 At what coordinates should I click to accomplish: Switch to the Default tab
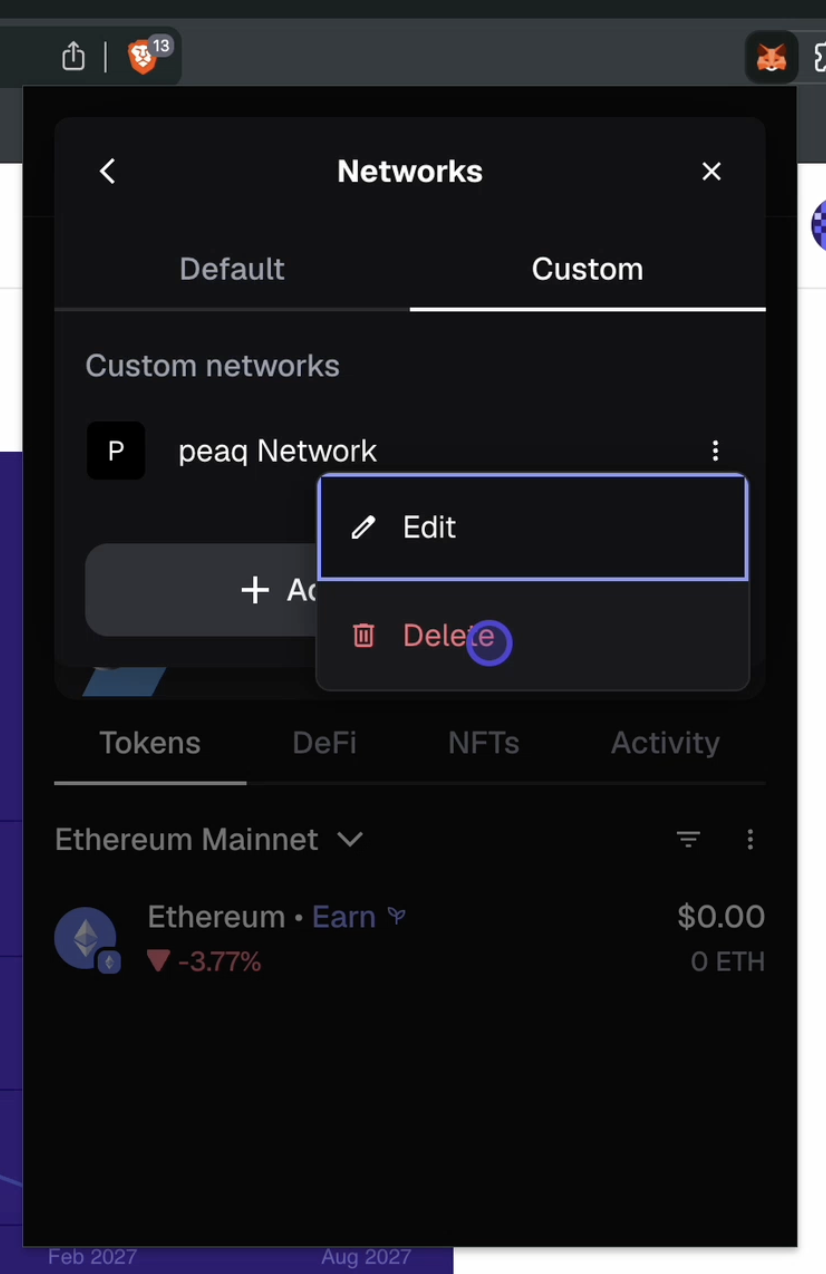click(x=232, y=269)
